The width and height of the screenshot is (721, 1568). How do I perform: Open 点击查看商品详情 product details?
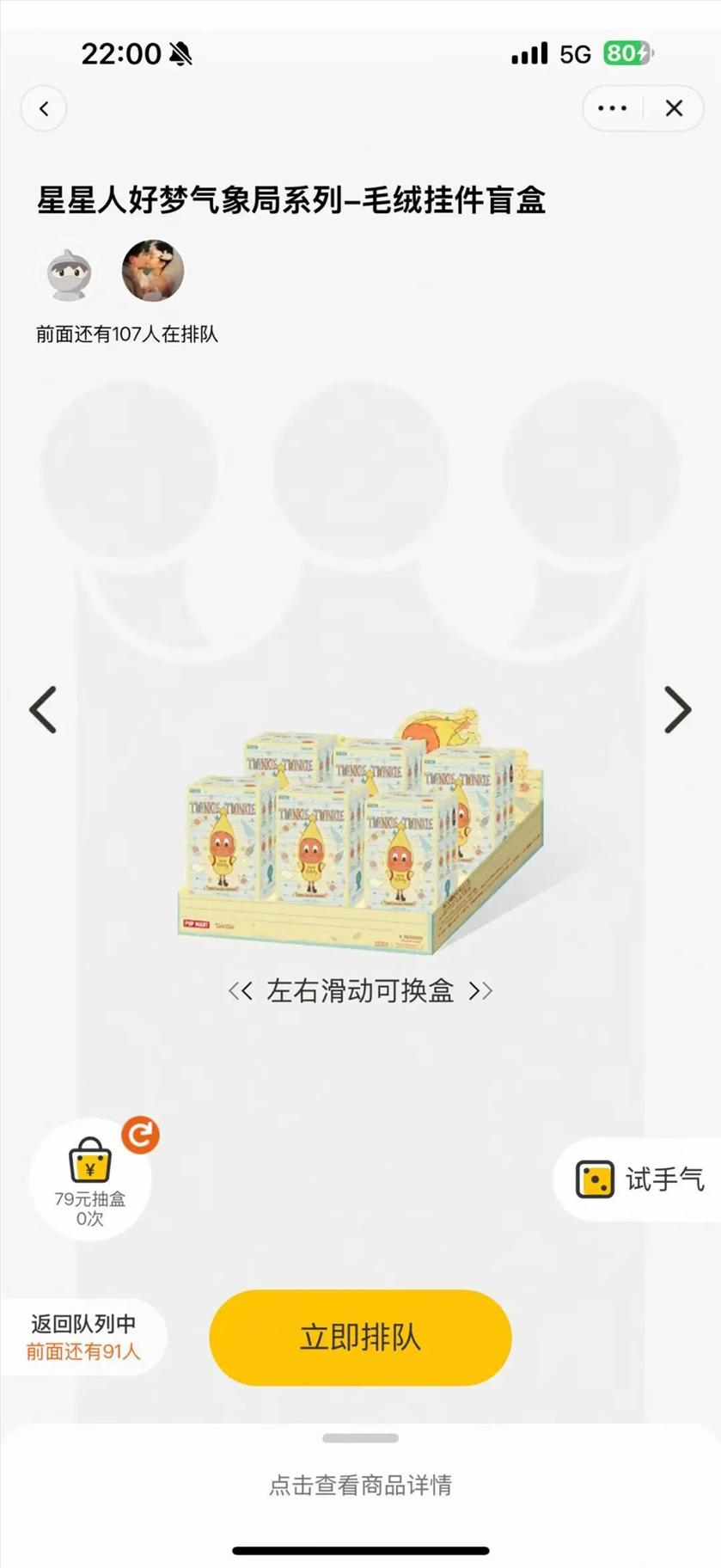(360, 1485)
